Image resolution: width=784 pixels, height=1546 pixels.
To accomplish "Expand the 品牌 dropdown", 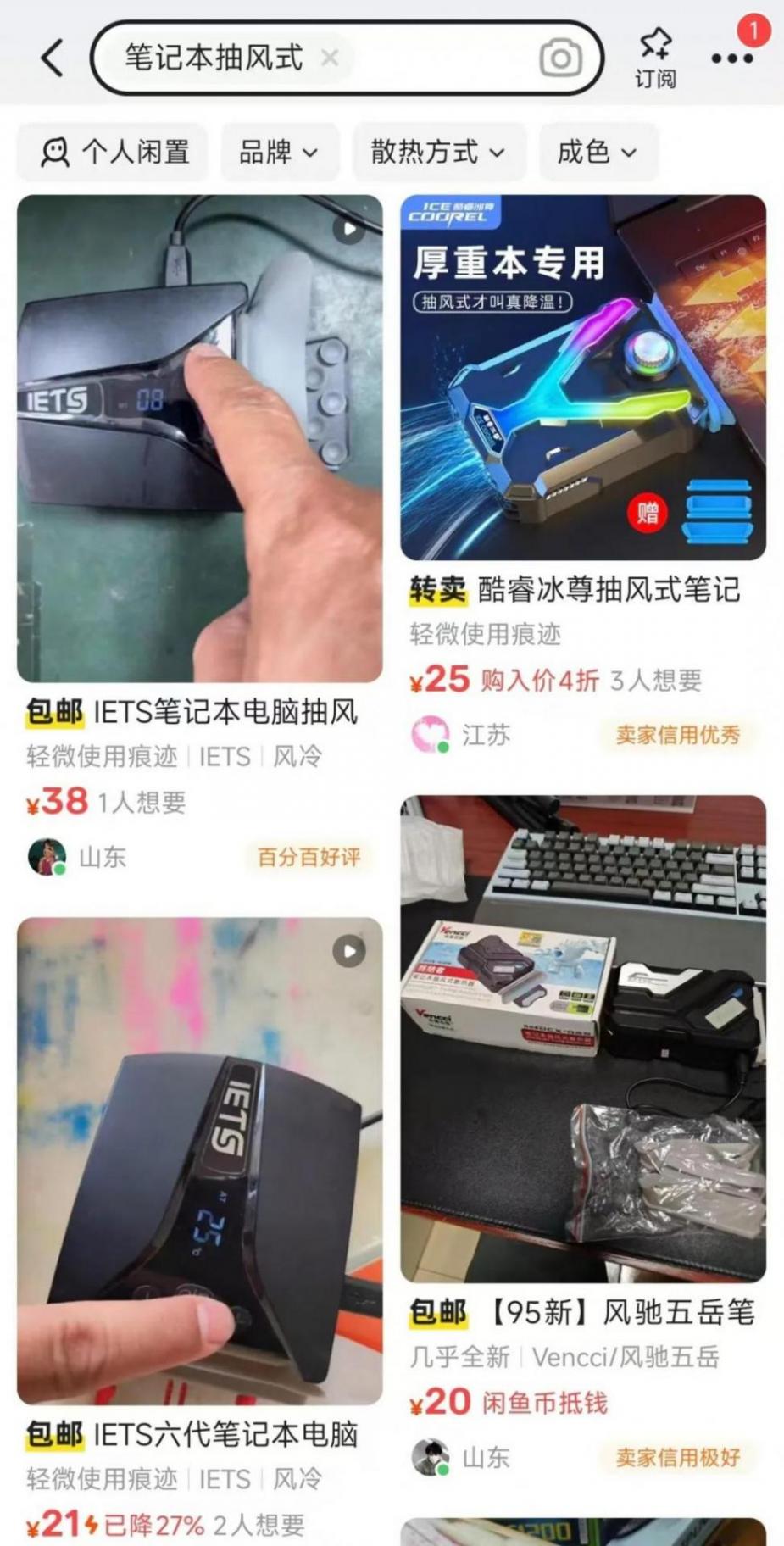I will coord(279,153).
